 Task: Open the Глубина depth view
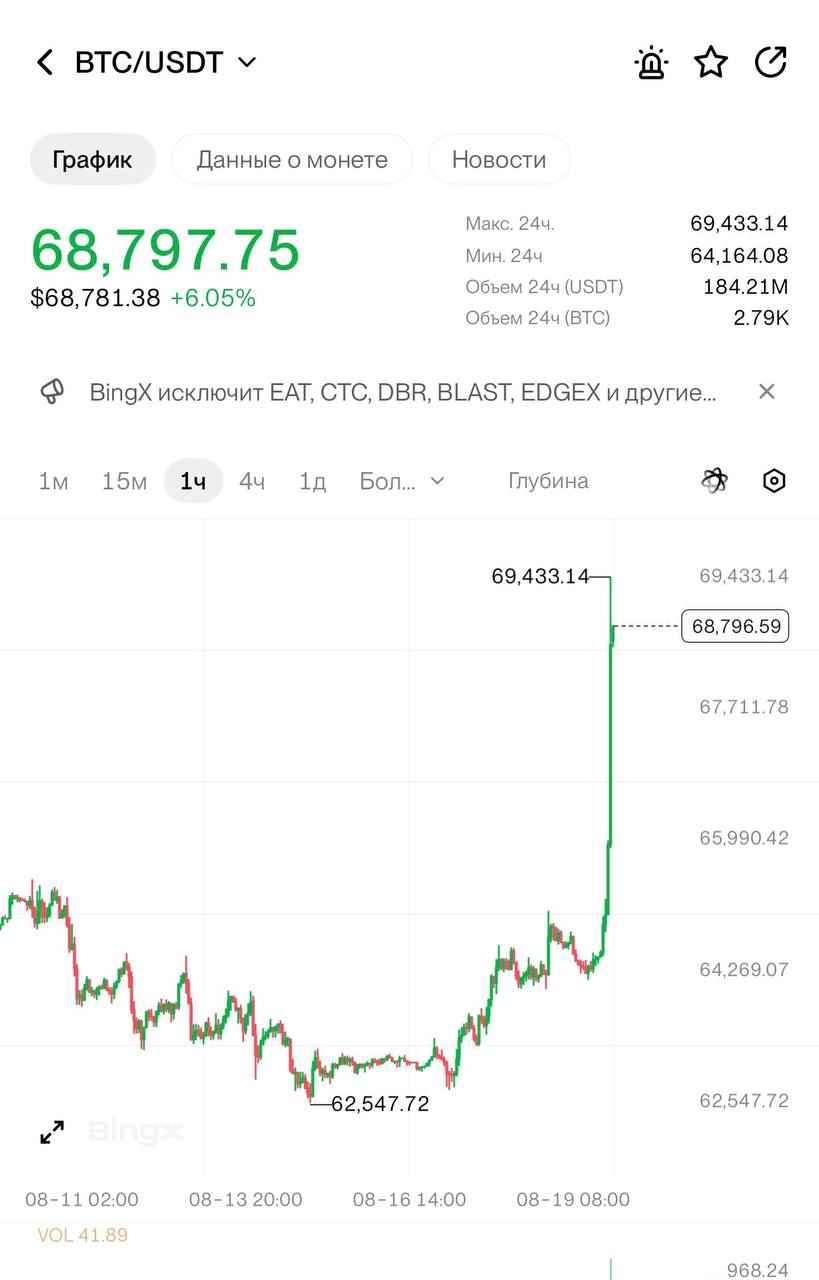click(x=548, y=481)
